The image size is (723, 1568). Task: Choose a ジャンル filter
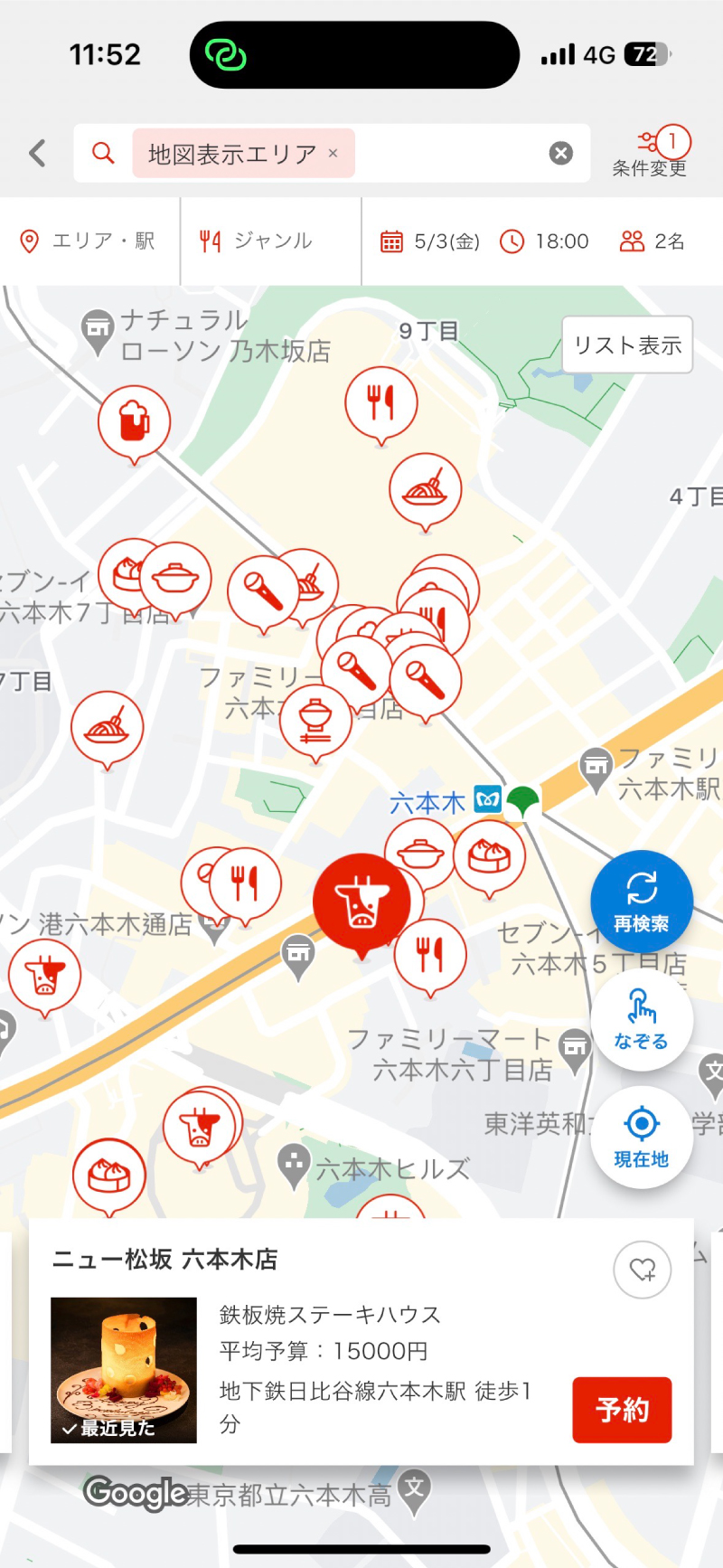click(256, 241)
